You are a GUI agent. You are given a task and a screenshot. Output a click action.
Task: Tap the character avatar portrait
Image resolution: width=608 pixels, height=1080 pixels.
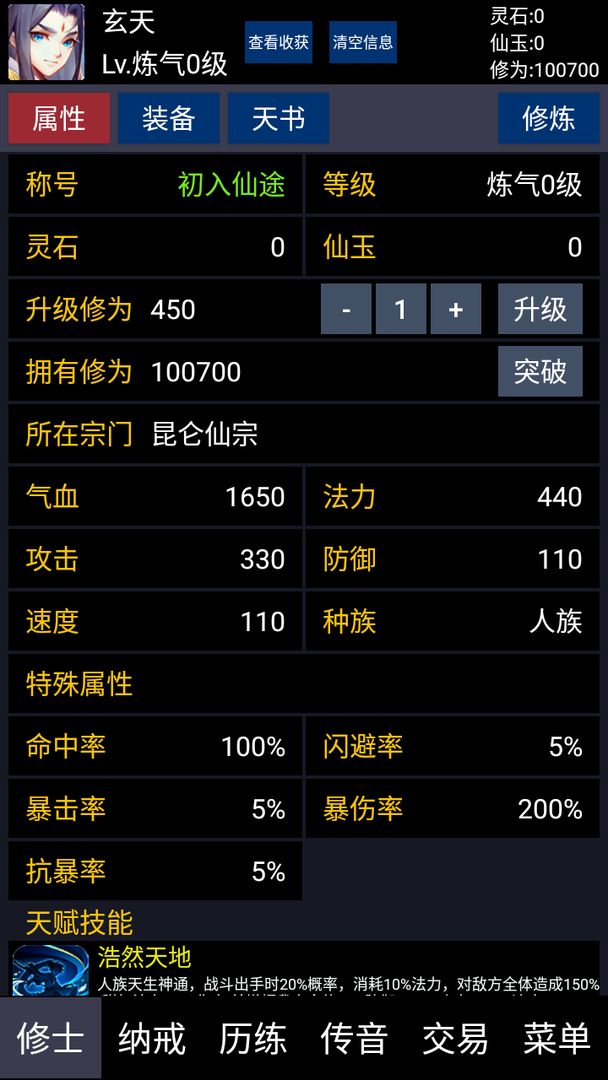tap(47, 42)
